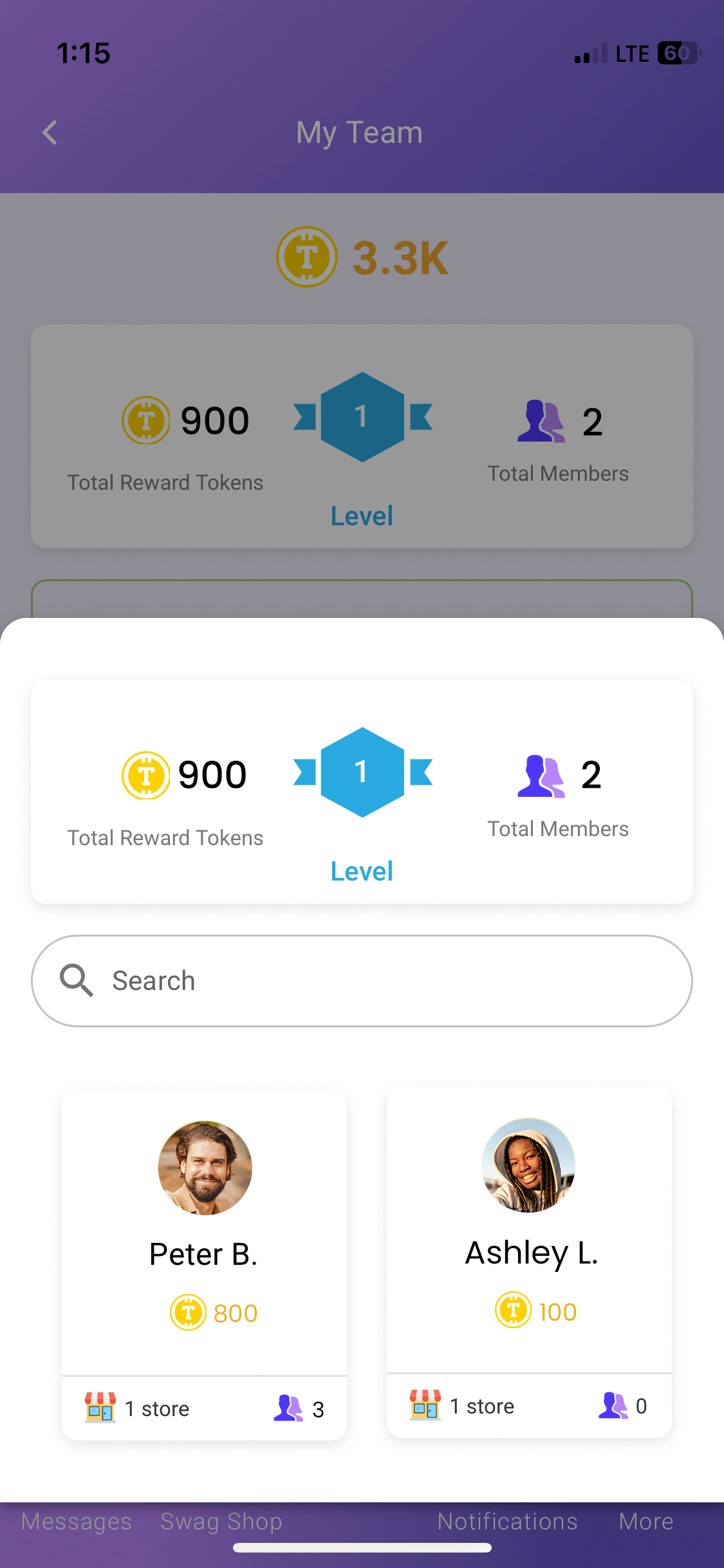Go to the Notifications tab

point(507,1522)
